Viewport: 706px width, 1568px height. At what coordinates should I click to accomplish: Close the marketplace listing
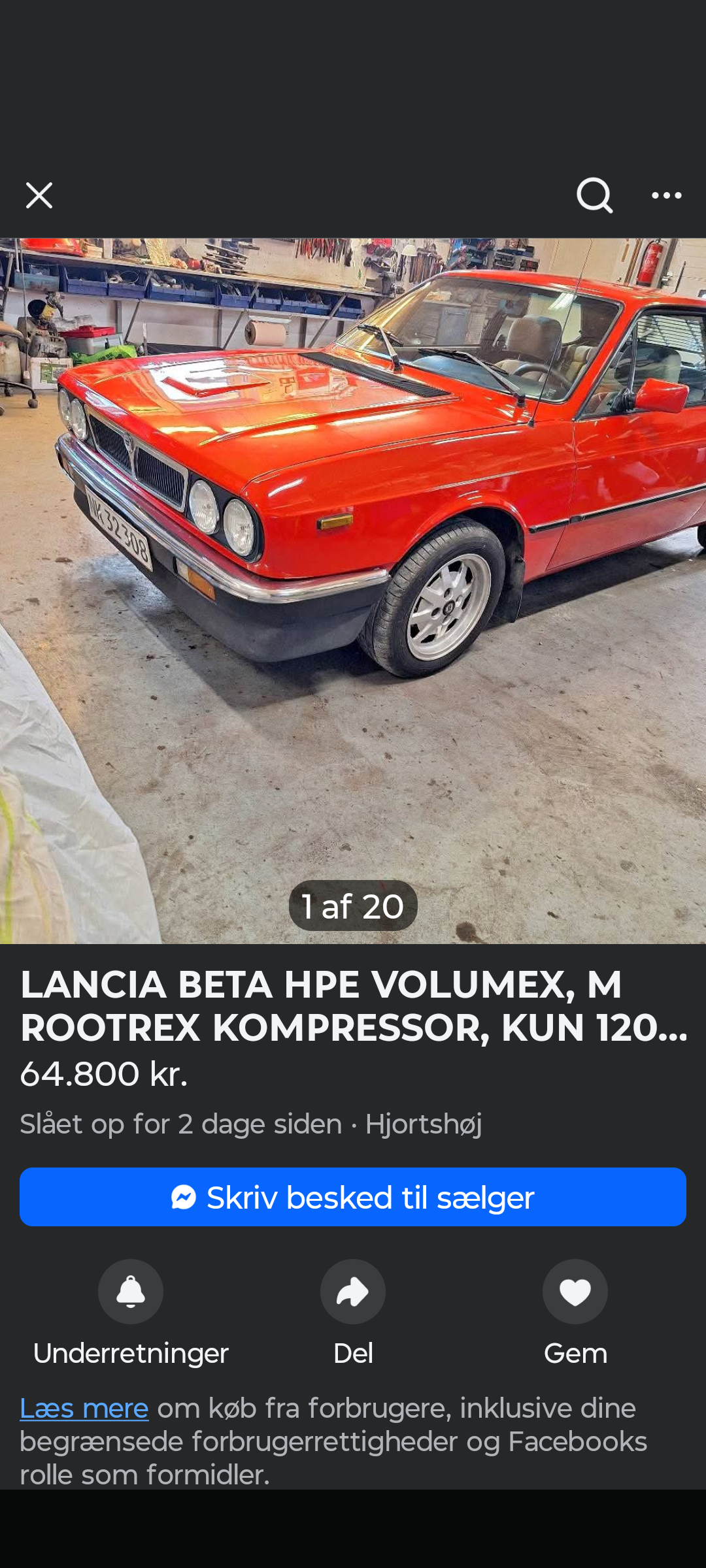click(x=39, y=195)
